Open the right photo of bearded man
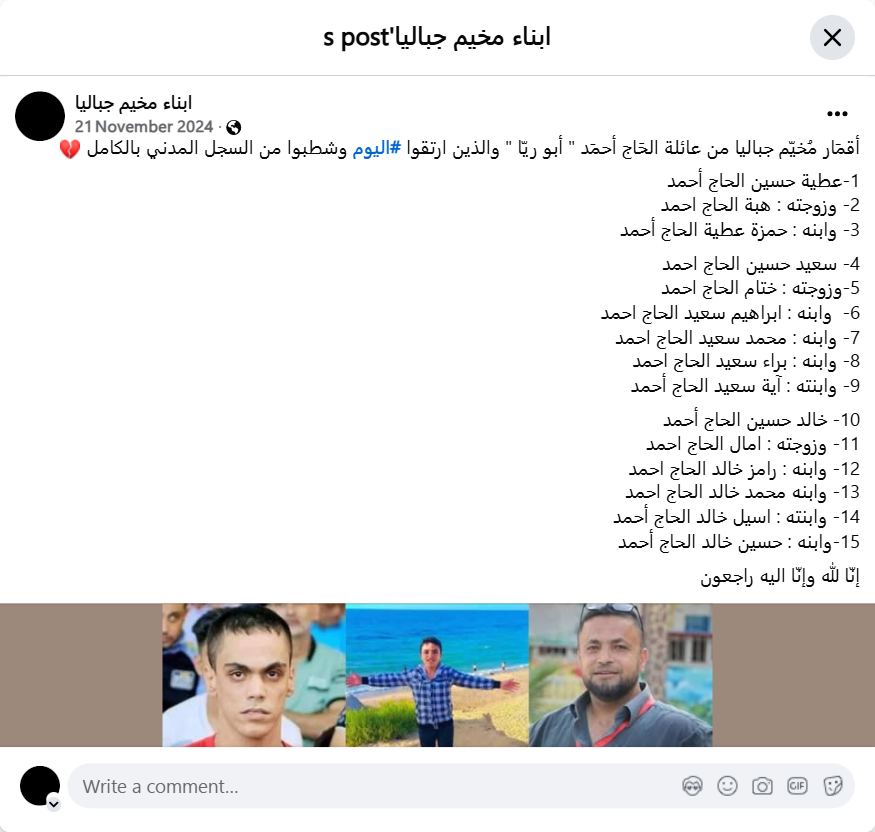 pos(620,675)
